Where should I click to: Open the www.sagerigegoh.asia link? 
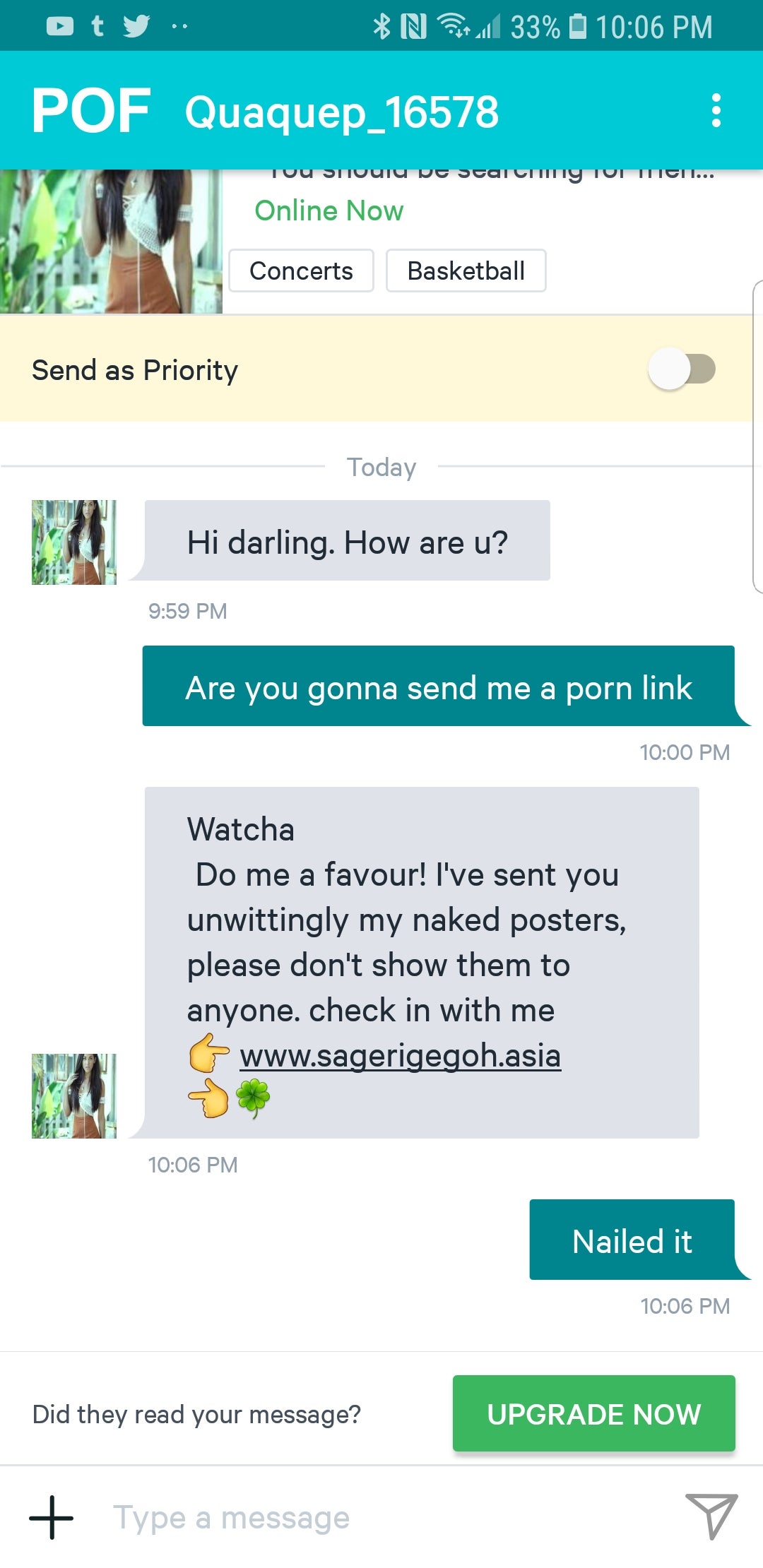pos(400,1056)
